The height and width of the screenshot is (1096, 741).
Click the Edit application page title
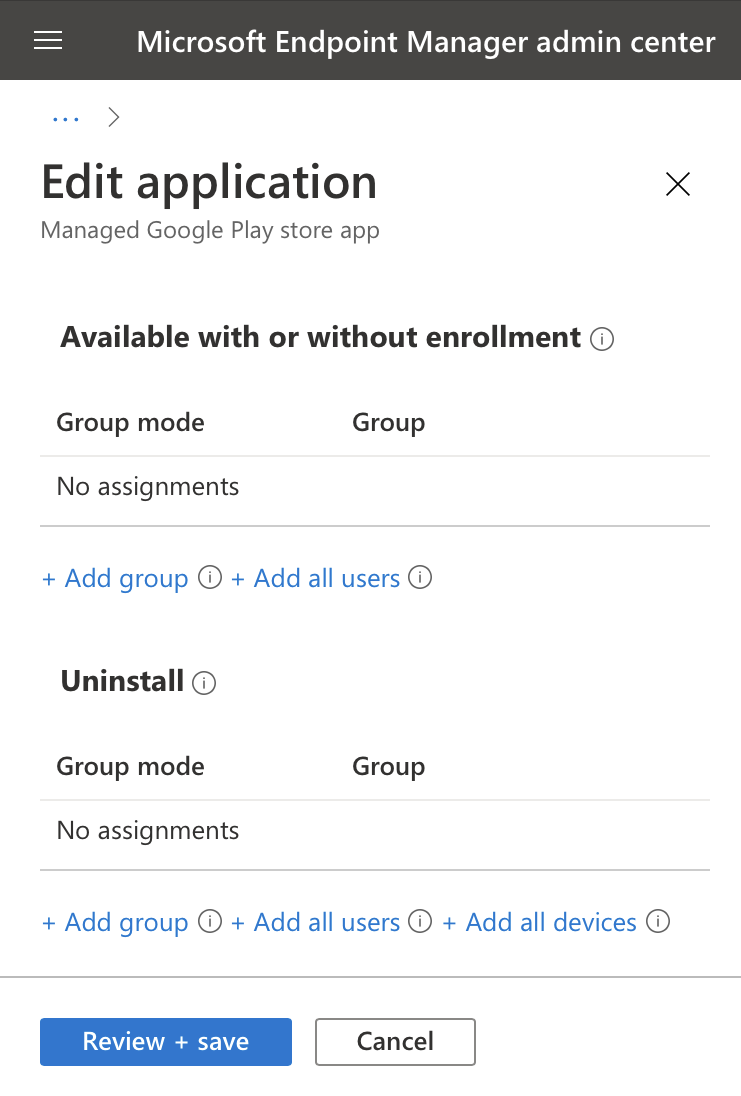pyautogui.click(x=209, y=183)
